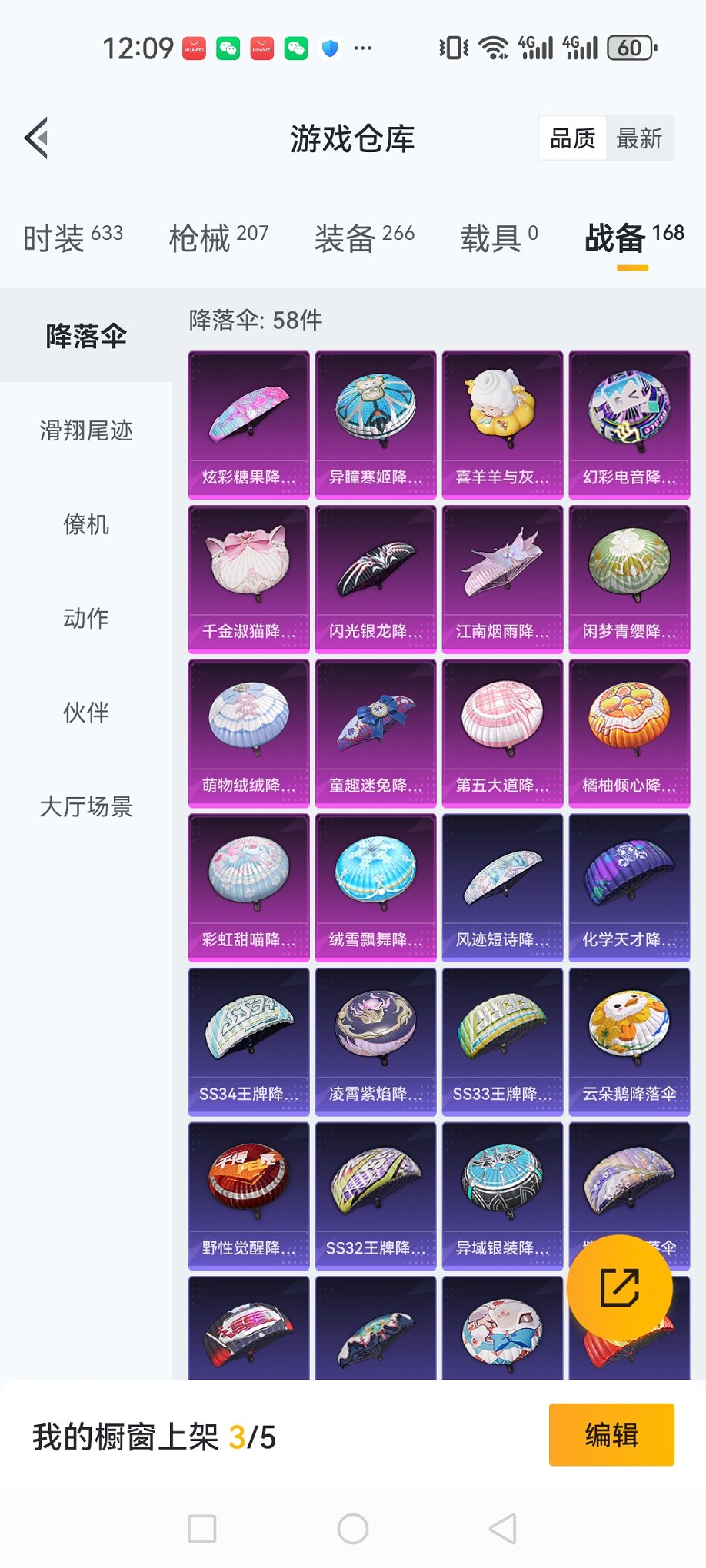Select the 滑翔尾迹 category

coord(86,430)
